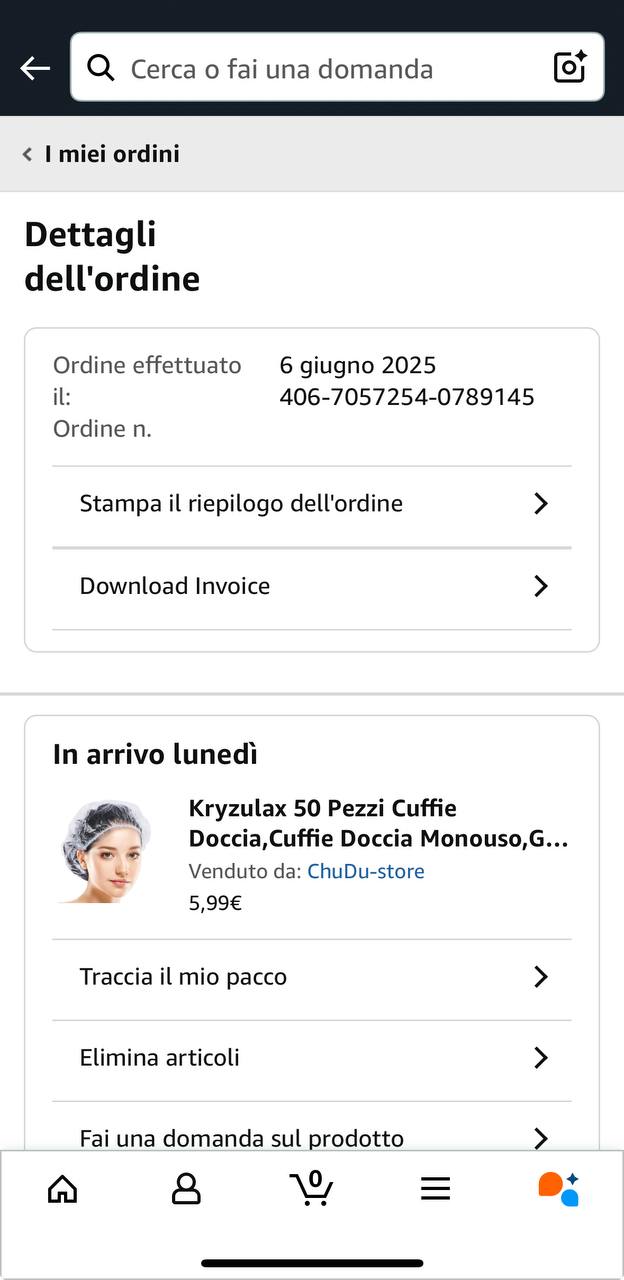The image size is (624, 1280).
Task: Switch to the Home tab
Action: 62,1188
